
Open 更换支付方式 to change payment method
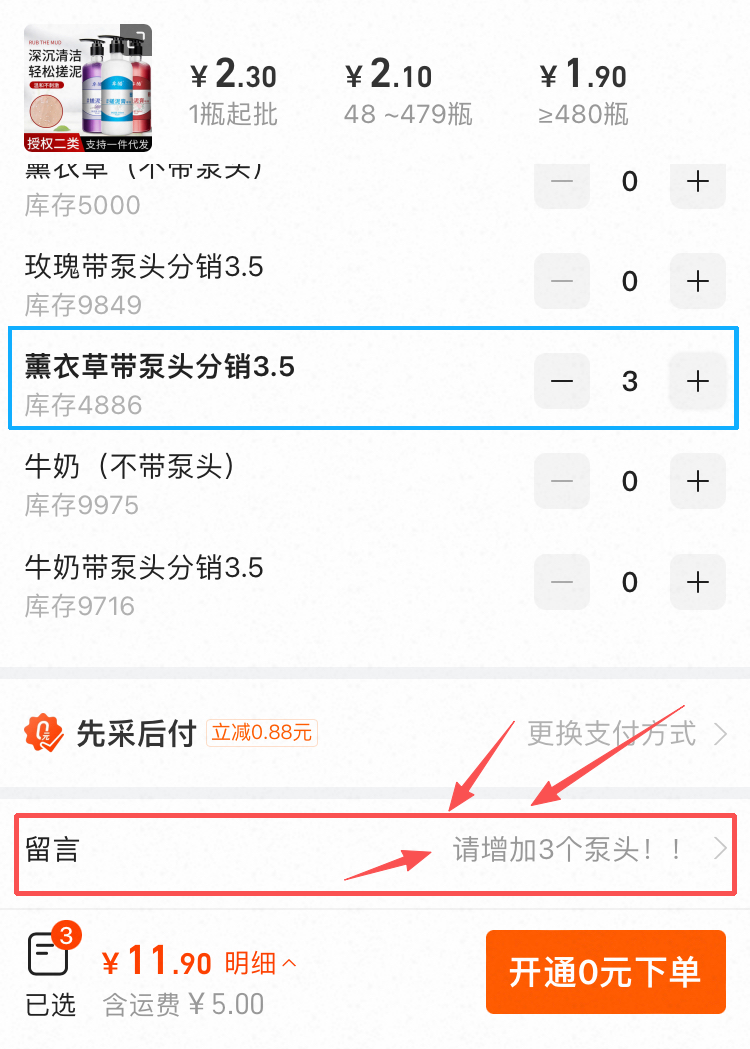625,734
